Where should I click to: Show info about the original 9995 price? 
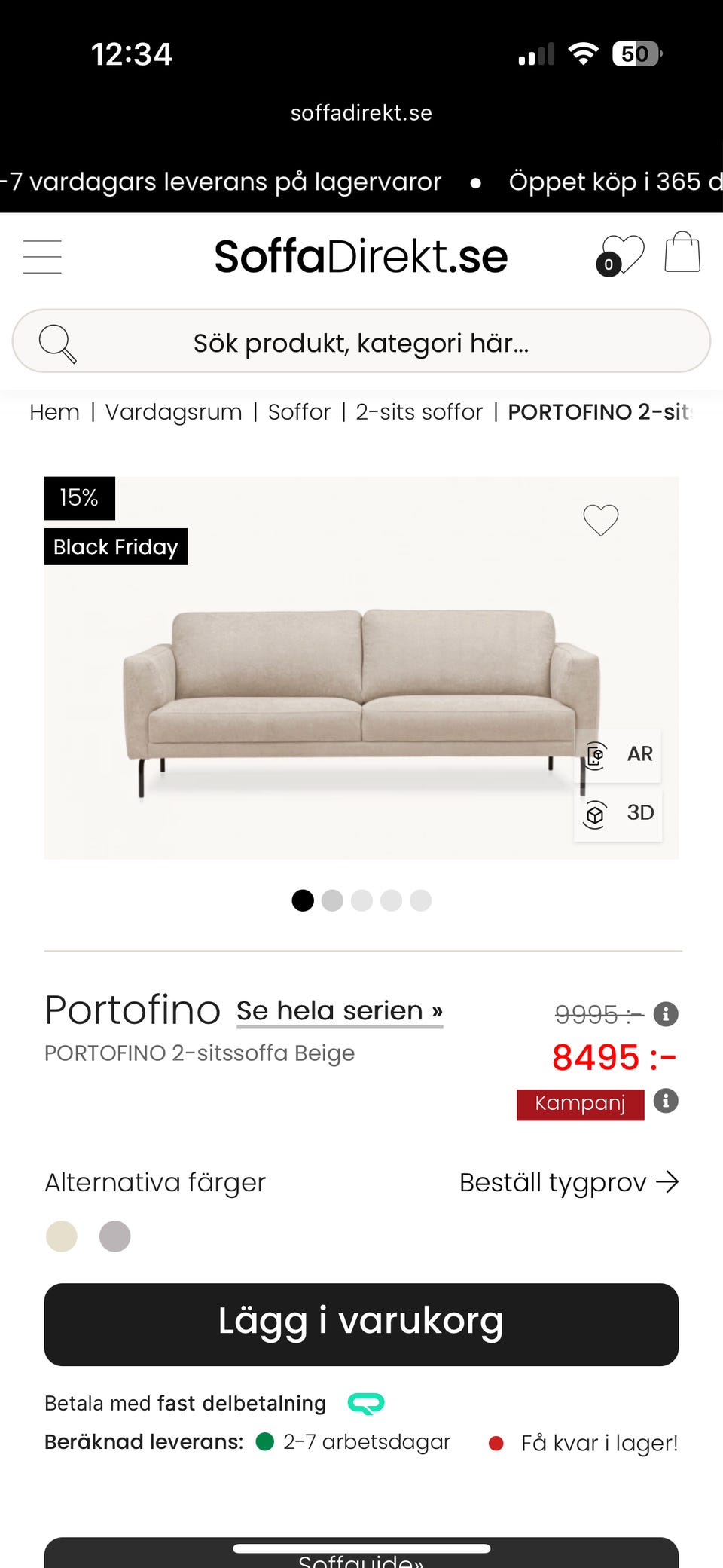666,1014
